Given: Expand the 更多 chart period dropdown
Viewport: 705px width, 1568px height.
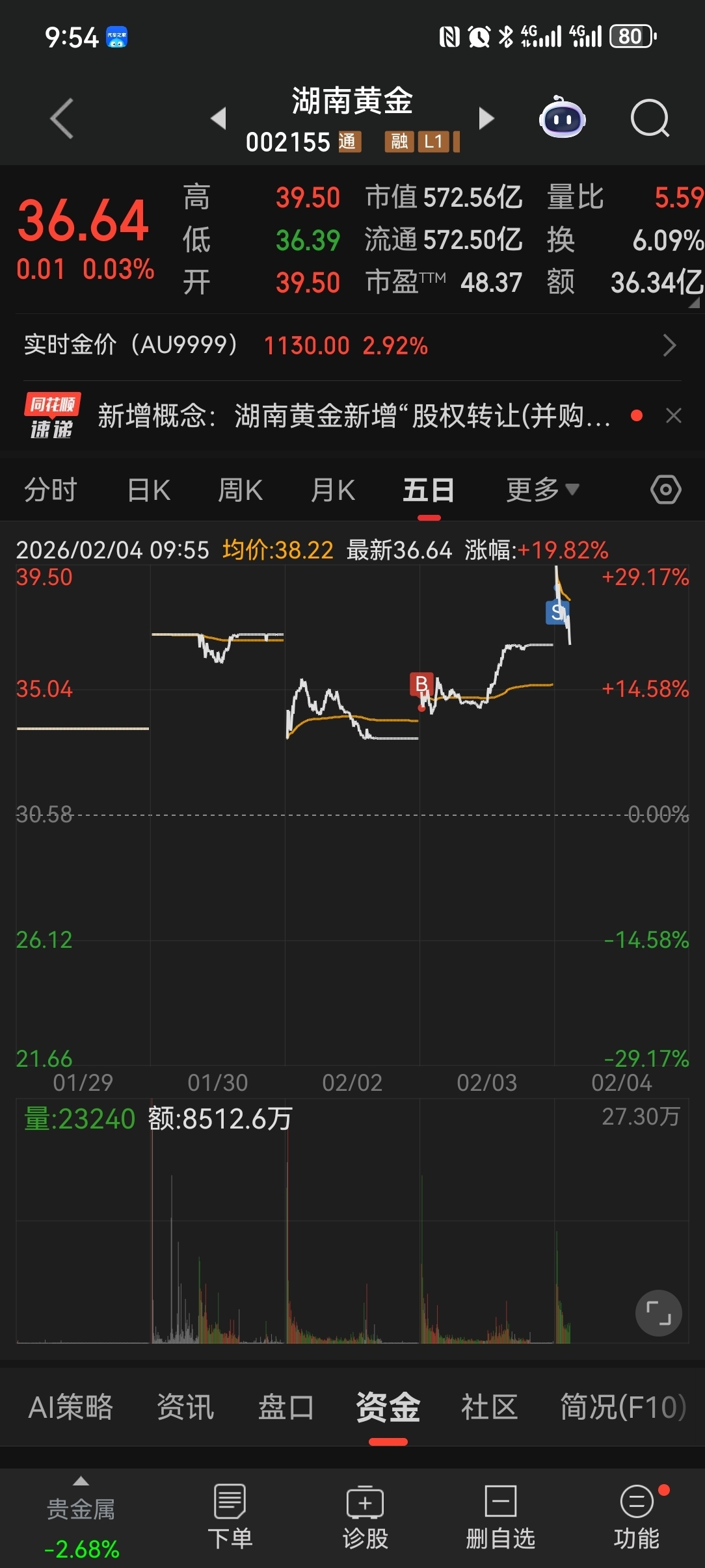Looking at the screenshot, I should click(542, 490).
